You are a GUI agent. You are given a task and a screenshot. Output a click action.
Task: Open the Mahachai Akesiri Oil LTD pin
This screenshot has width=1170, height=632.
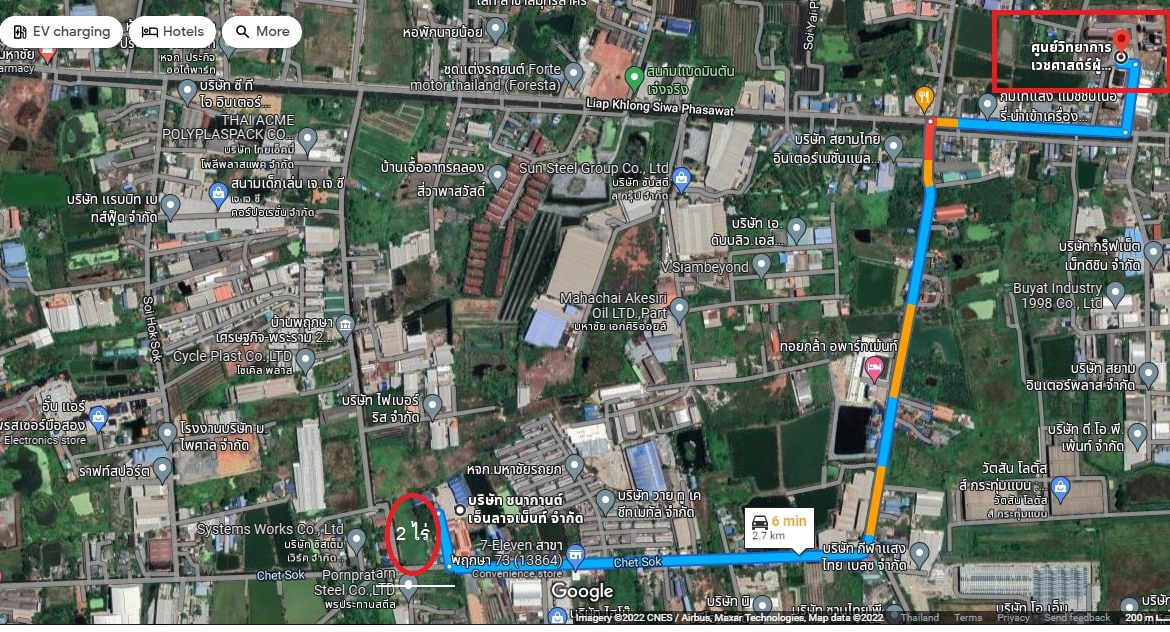679,309
